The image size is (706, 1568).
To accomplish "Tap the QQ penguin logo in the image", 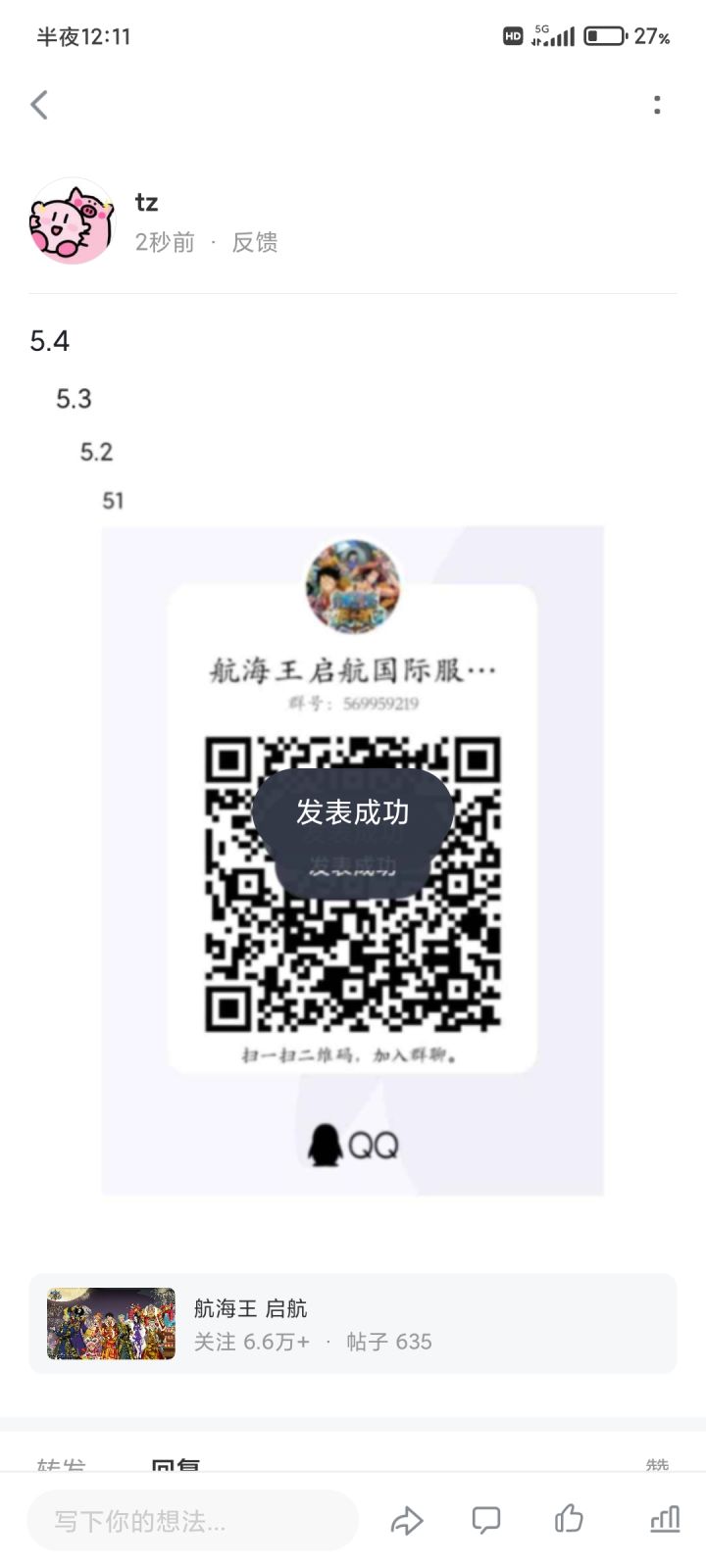I will pos(323,1144).
